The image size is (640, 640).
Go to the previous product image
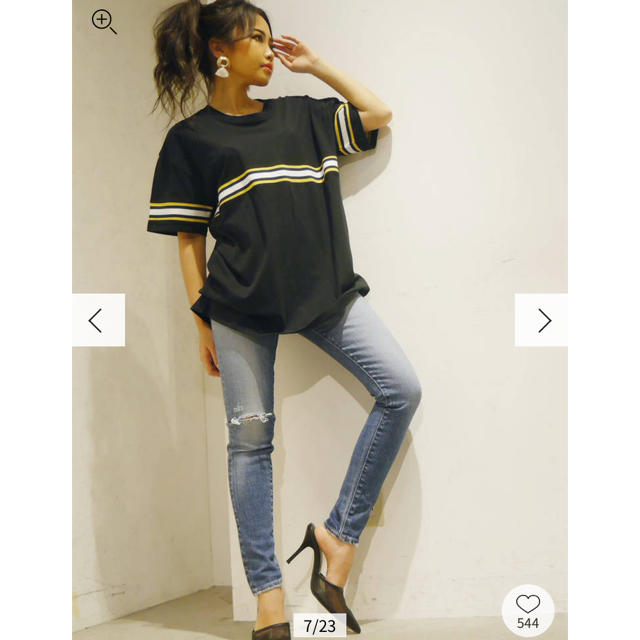[98, 320]
